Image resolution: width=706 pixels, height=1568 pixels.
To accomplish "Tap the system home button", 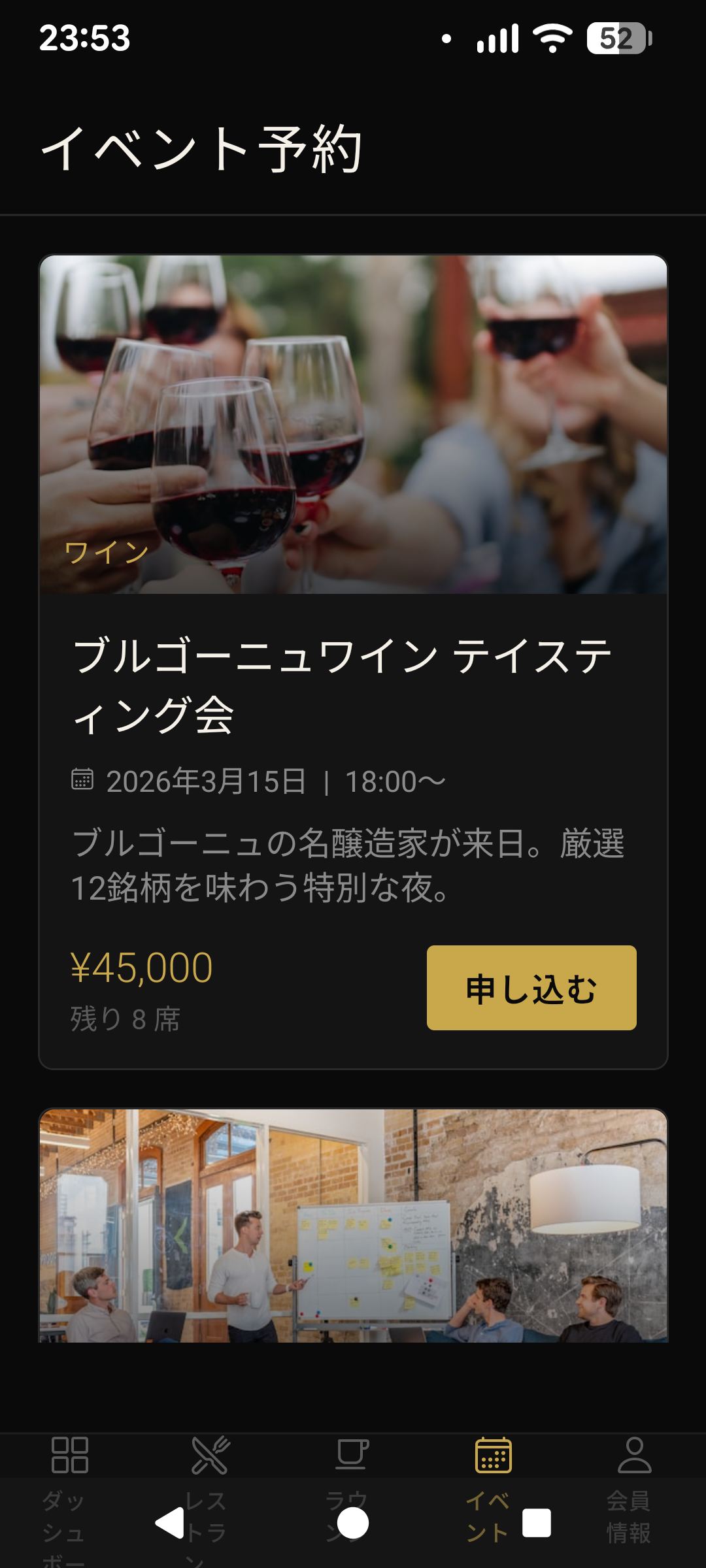I will tap(353, 1524).
